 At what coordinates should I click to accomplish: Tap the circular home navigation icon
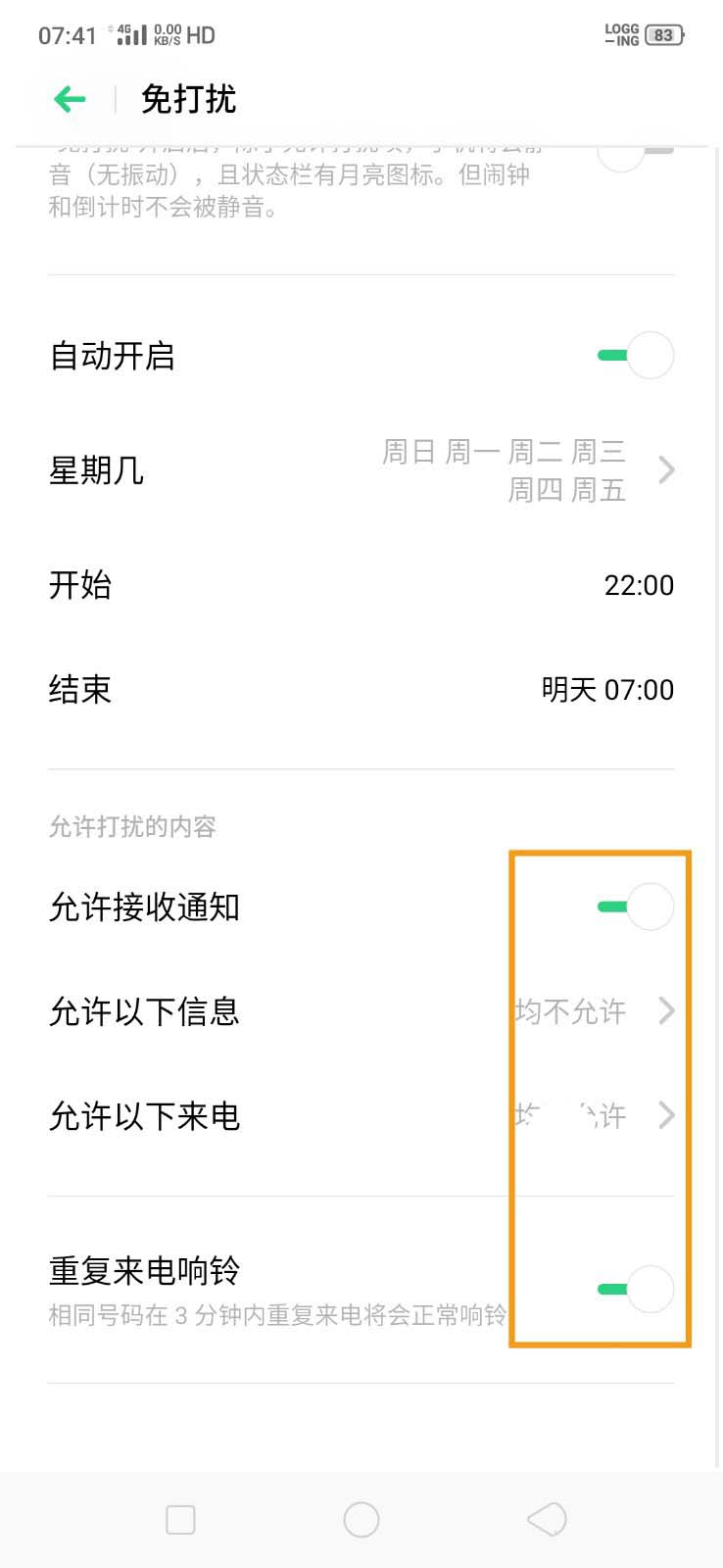pyautogui.click(x=361, y=1518)
